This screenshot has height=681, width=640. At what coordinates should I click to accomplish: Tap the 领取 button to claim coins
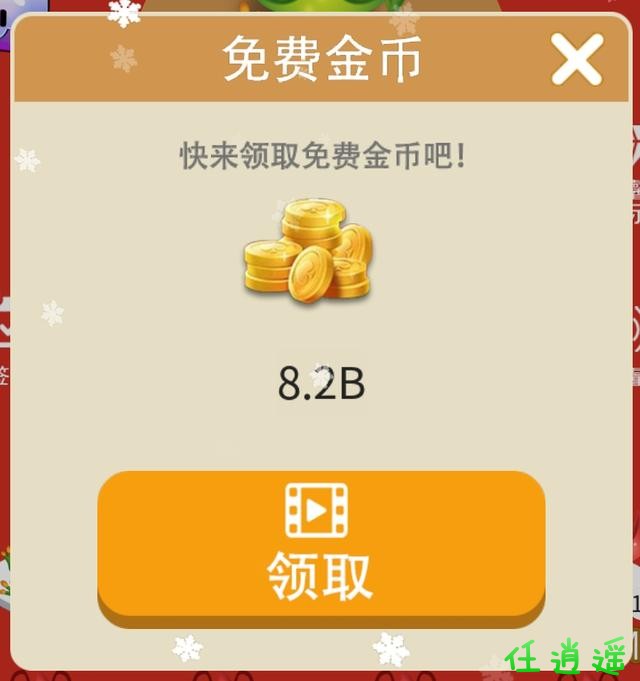coord(320,545)
